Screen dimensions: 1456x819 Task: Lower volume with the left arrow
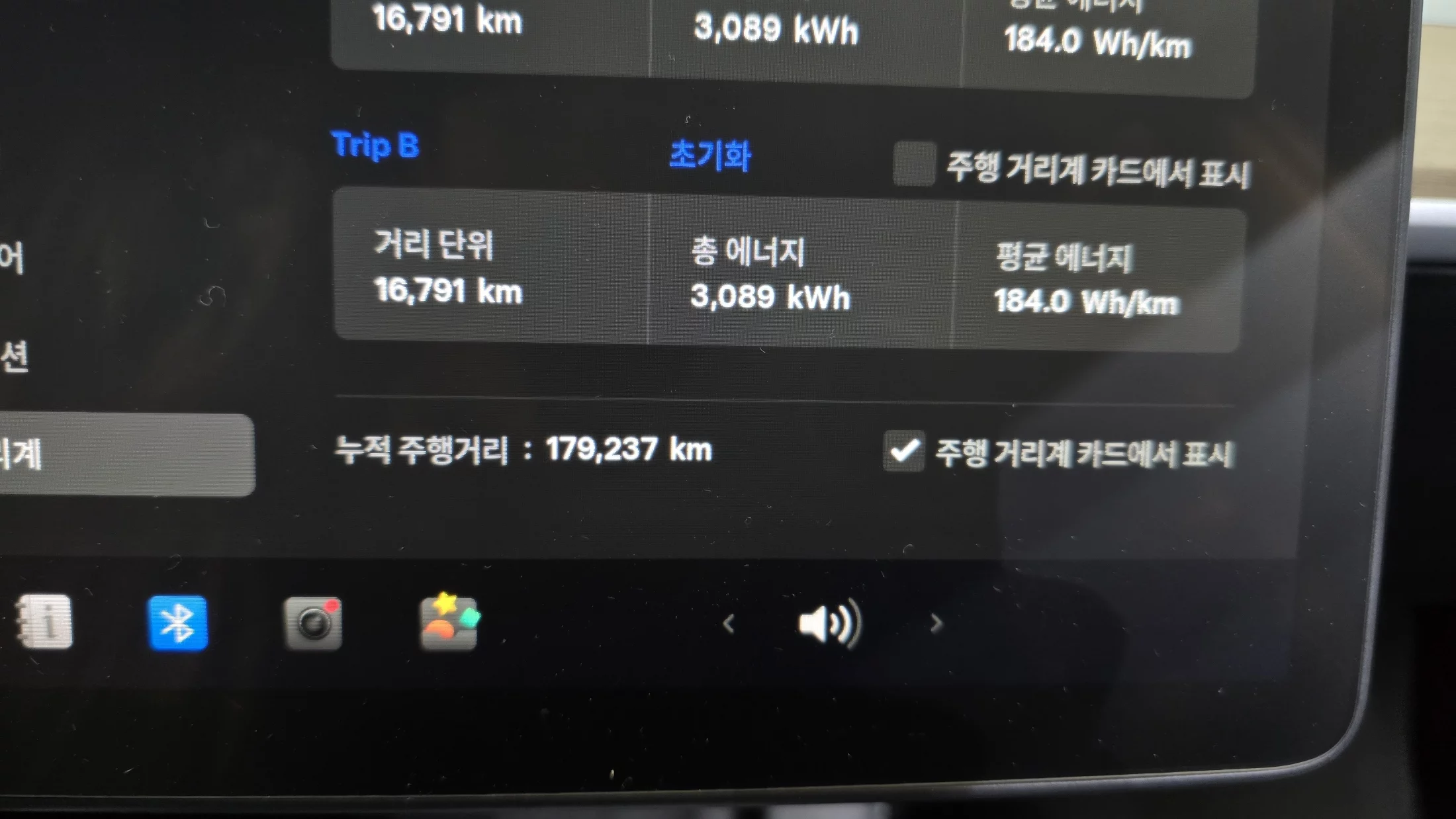pos(729,623)
